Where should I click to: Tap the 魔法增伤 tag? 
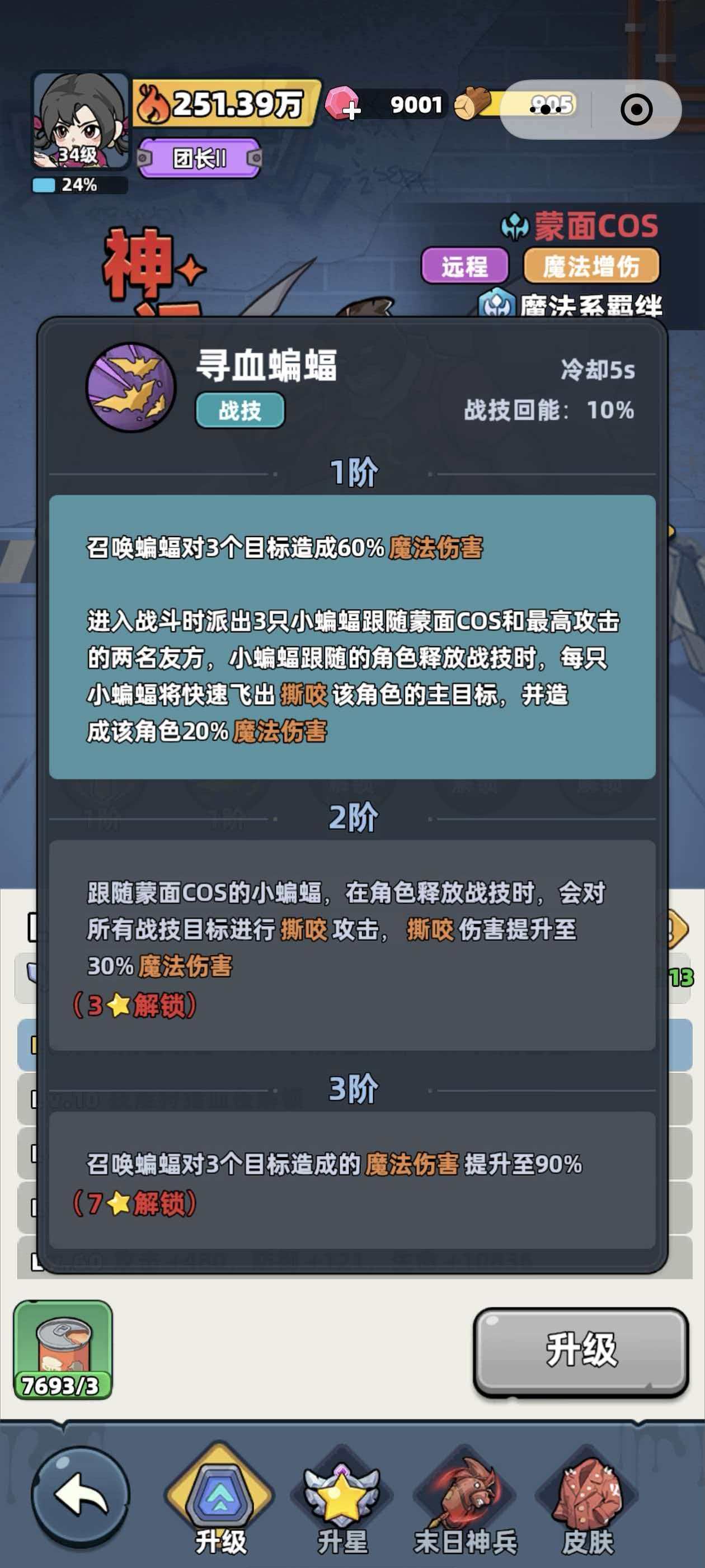[591, 266]
